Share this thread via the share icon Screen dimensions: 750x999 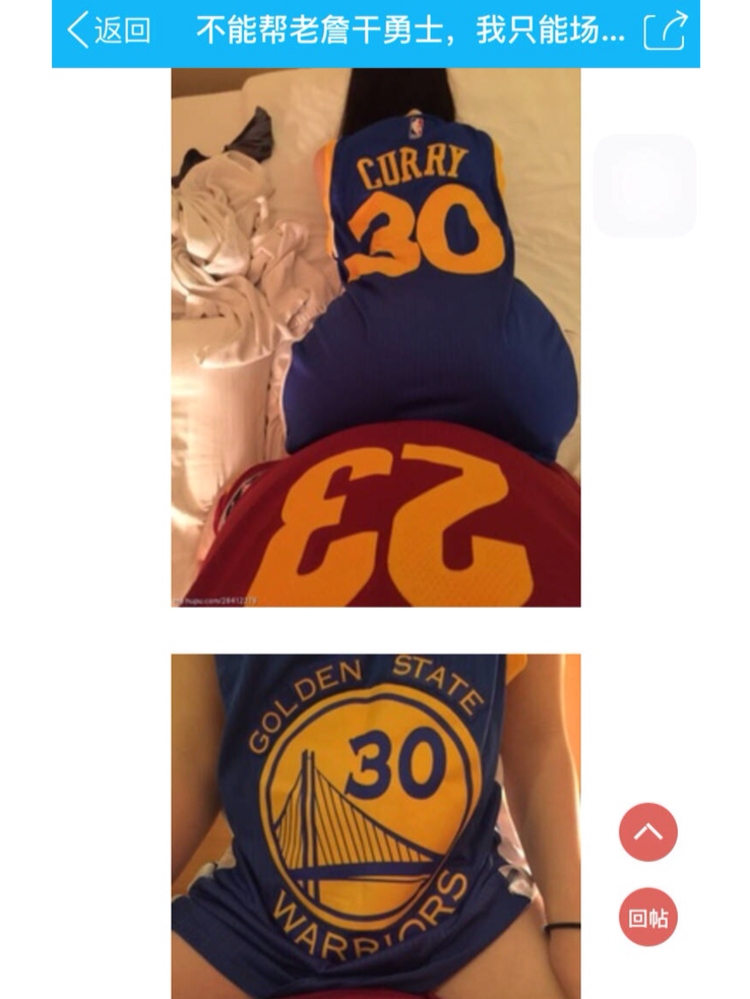point(665,31)
